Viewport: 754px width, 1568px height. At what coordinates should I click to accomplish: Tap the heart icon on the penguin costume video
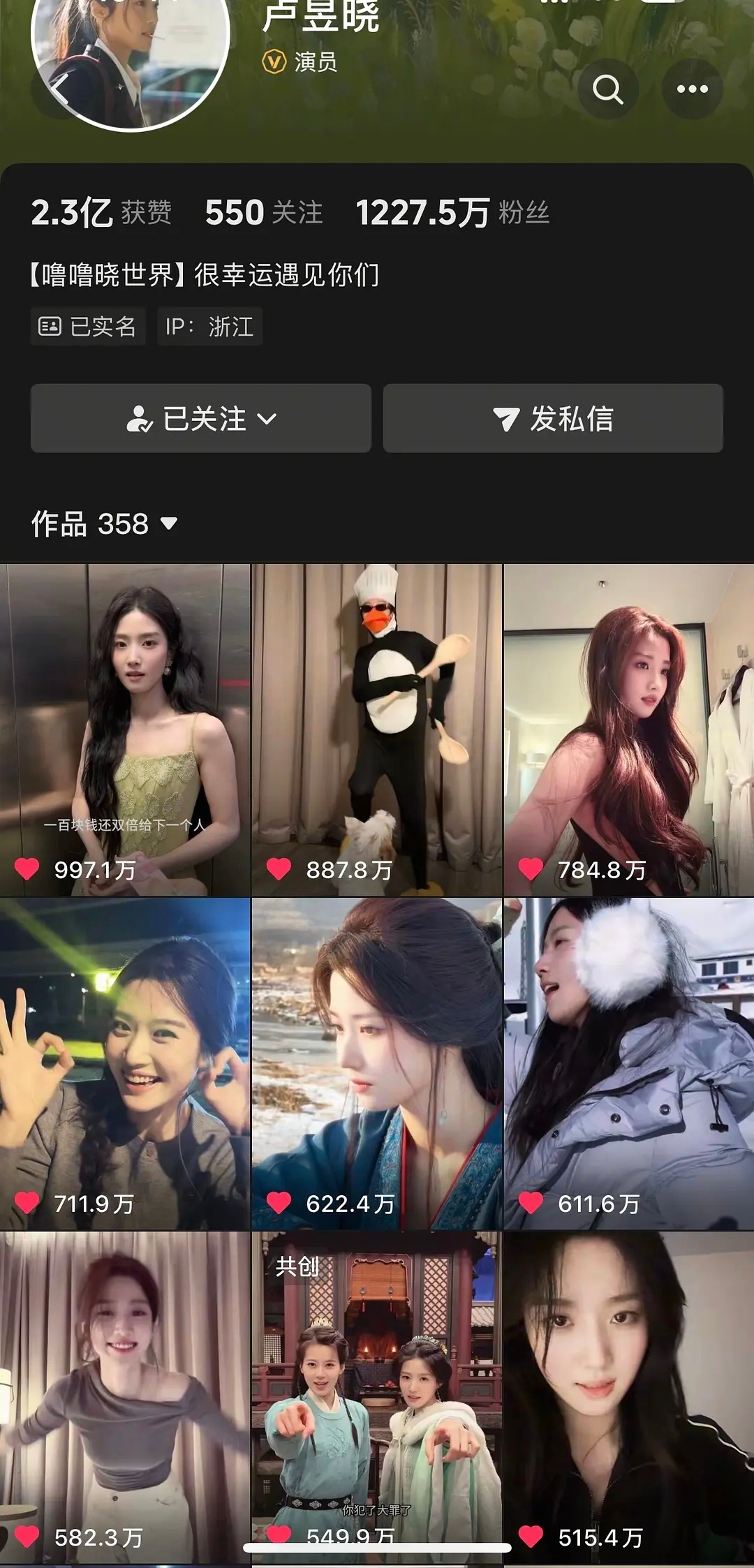pyautogui.click(x=279, y=869)
